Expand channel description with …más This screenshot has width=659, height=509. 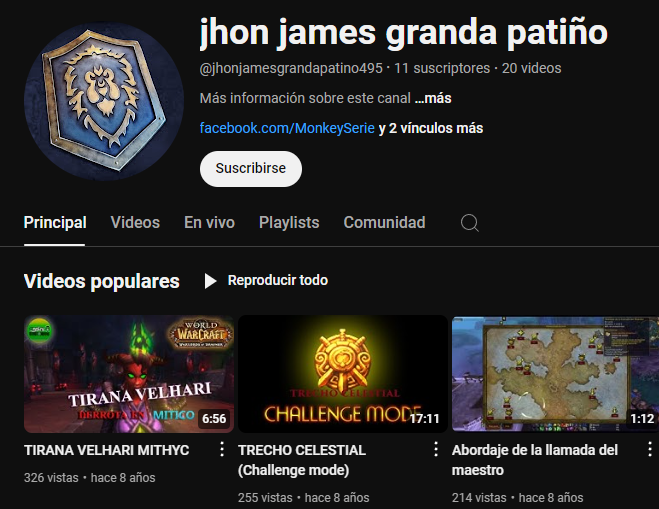click(432, 99)
